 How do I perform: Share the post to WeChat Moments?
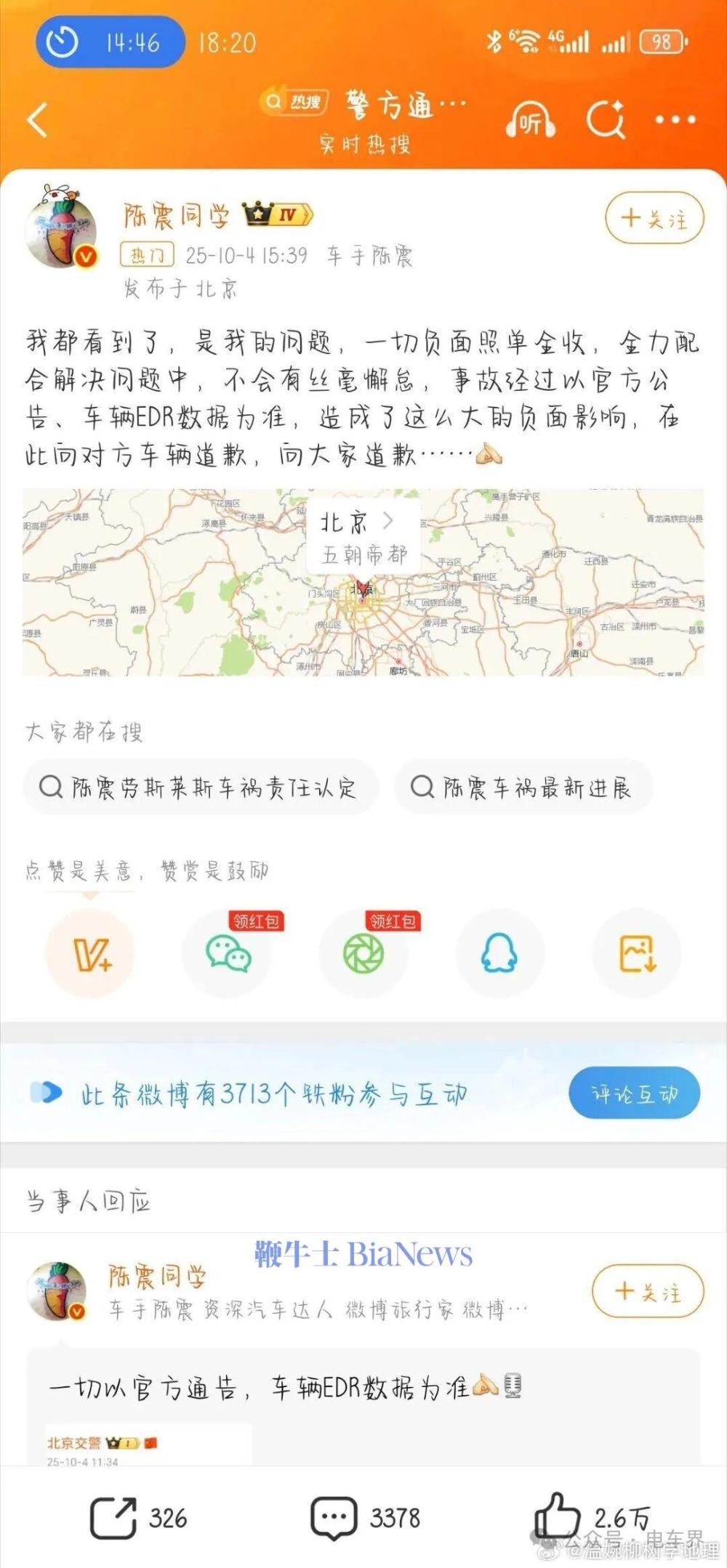pyautogui.click(x=363, y=953)
